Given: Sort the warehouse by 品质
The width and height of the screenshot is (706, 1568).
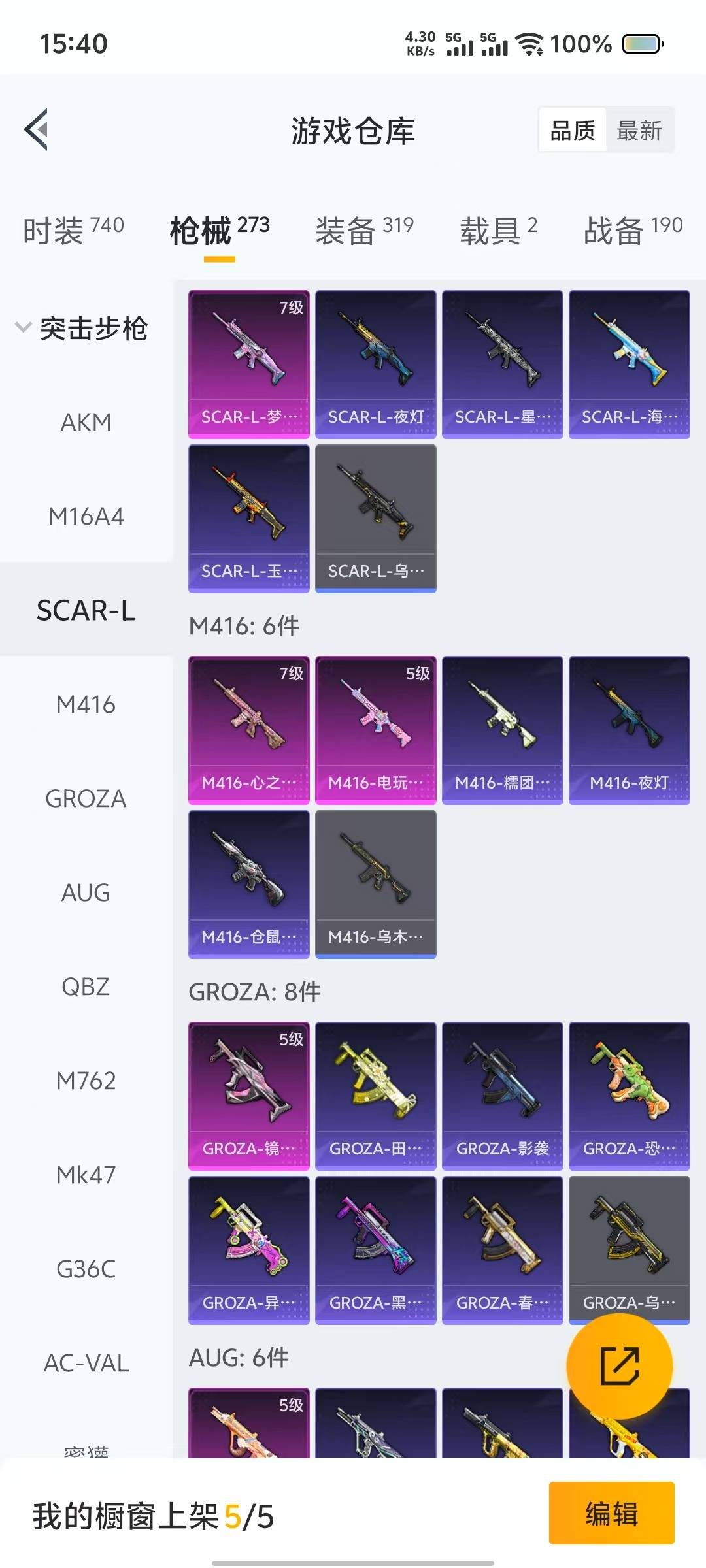Looking at the screenshot, I should (573, 131).
